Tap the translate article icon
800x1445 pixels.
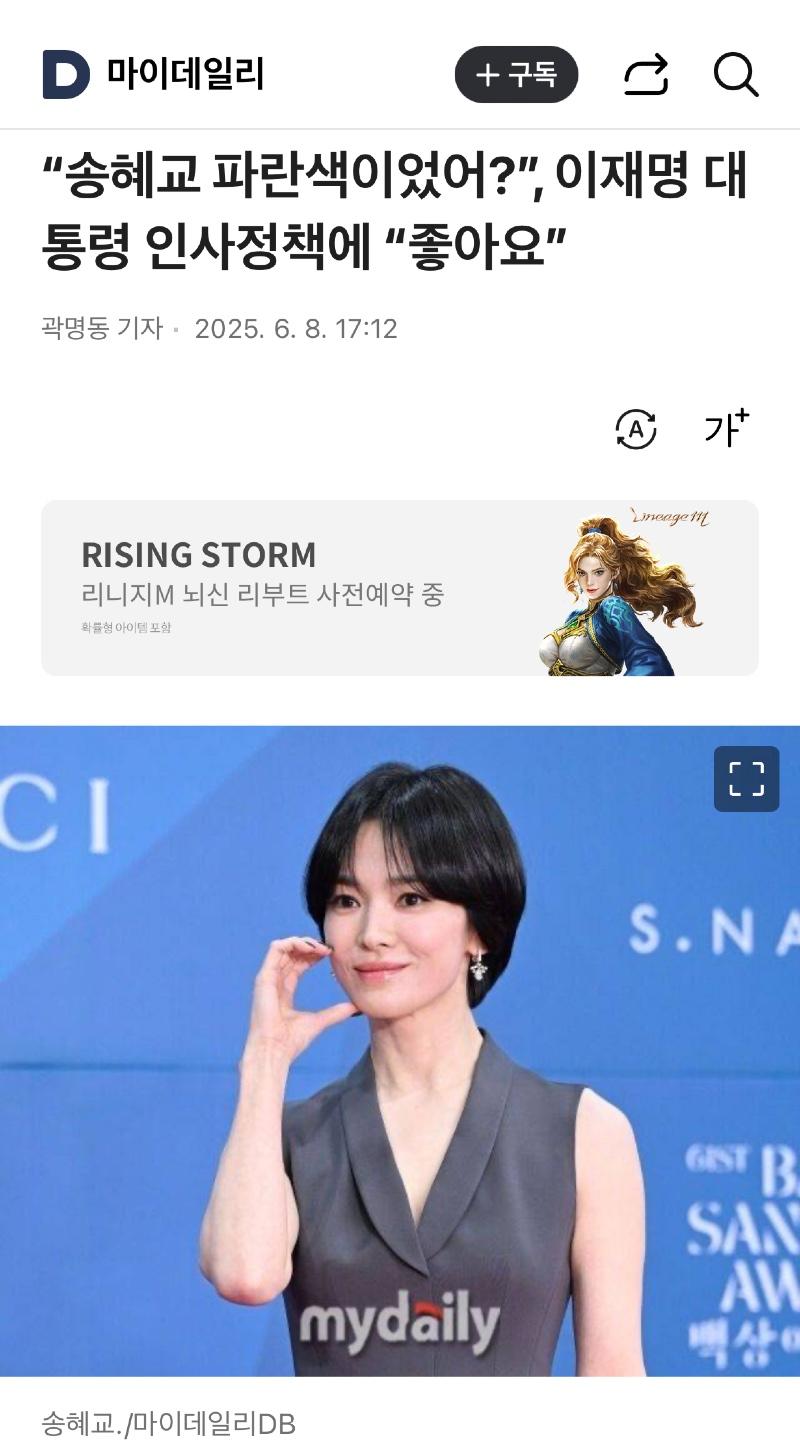(x=635, y=430)
